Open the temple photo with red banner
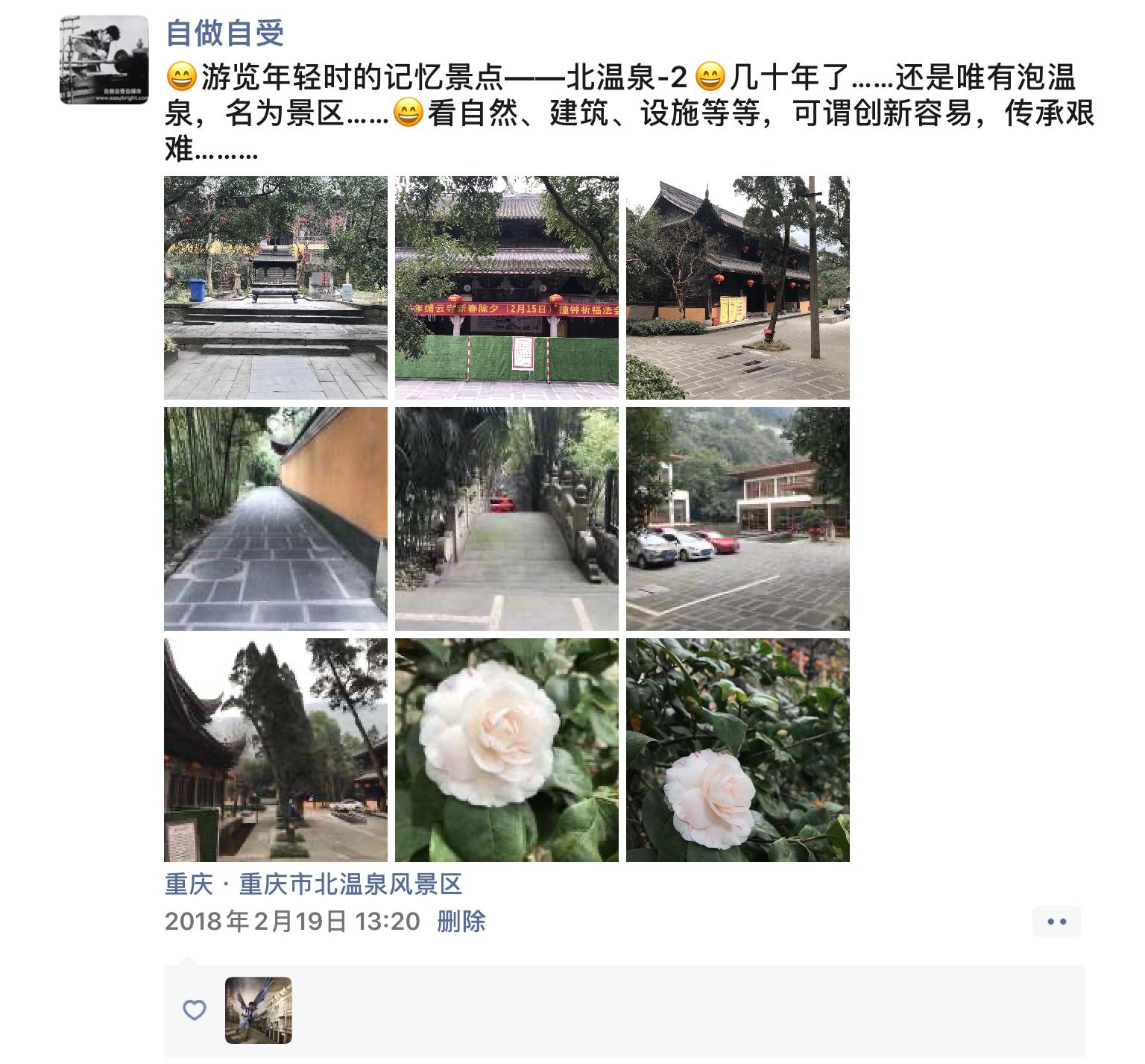The width and height of the screenshot is (1145, 1064). (x=507, y=288)
